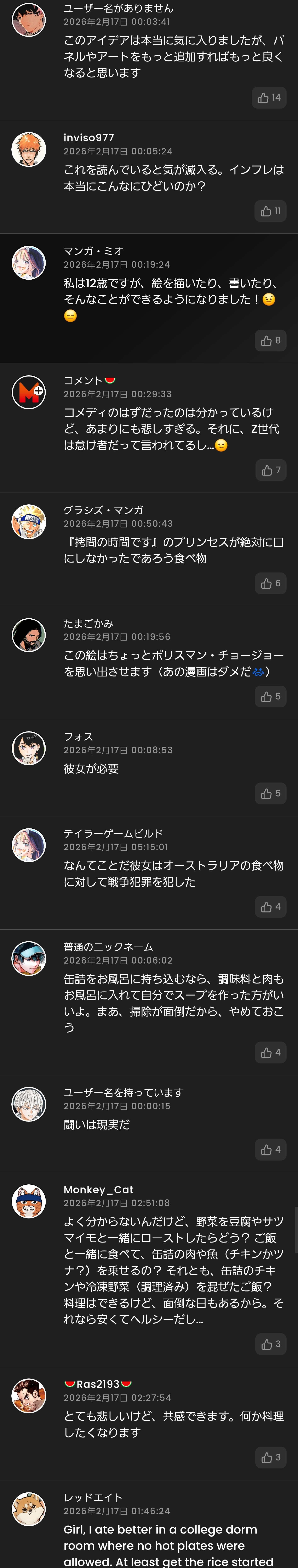The image size is (298, 1568).
Task: Open フォス's profile avatar
Action: (29, 748)
